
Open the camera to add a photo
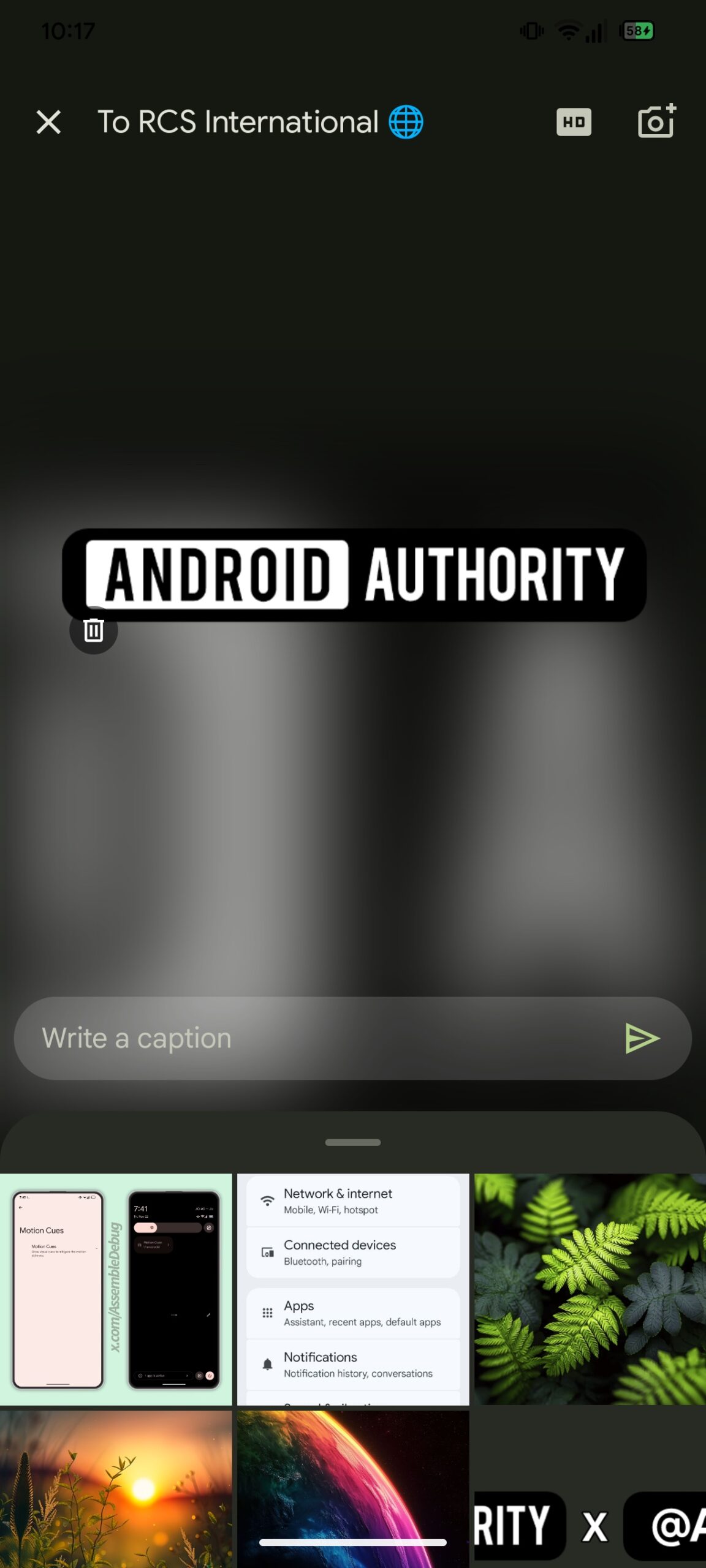(656, 121)
